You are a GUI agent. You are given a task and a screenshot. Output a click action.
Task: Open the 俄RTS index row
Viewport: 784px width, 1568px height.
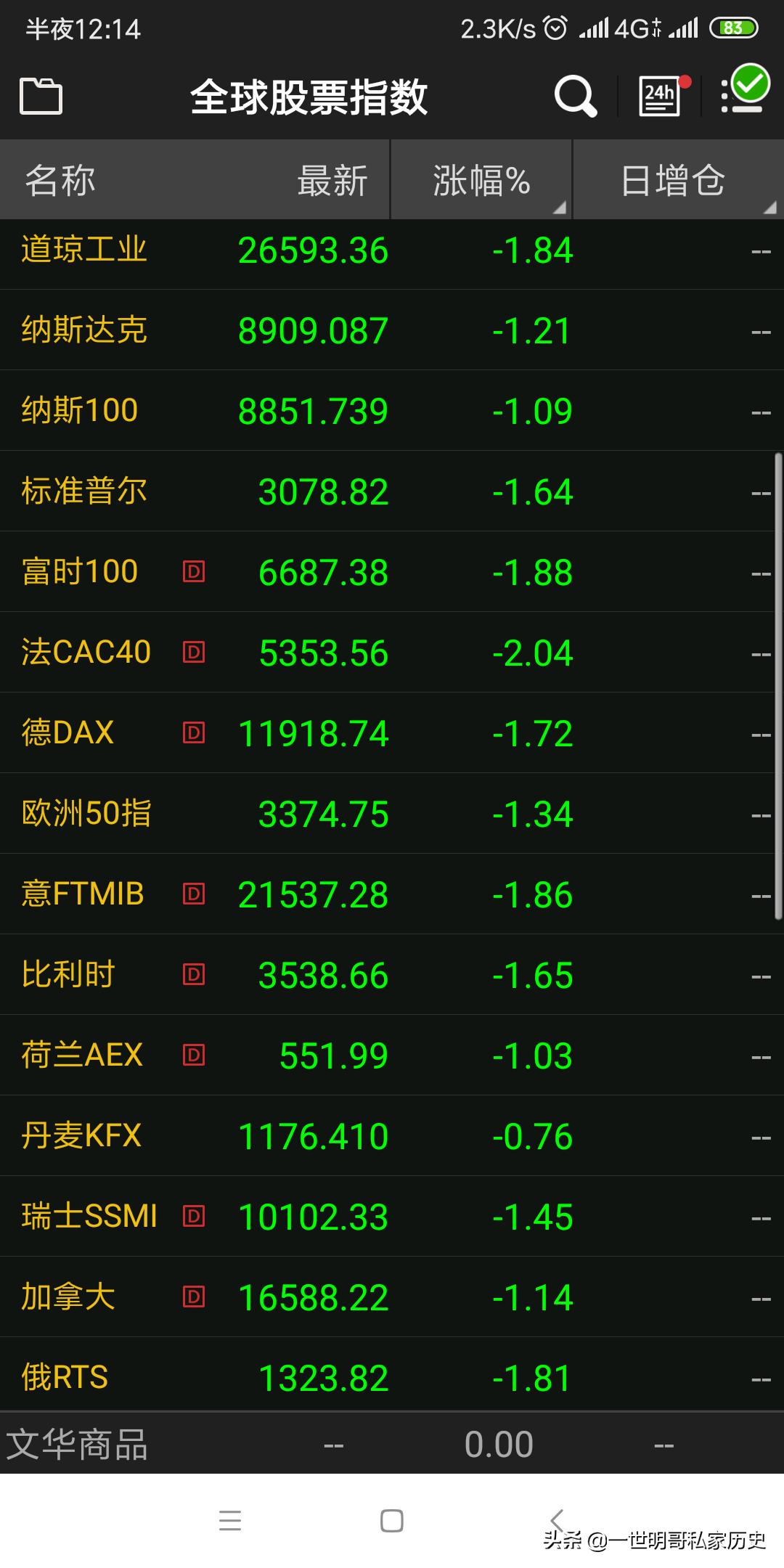[x=392, y=1377]
